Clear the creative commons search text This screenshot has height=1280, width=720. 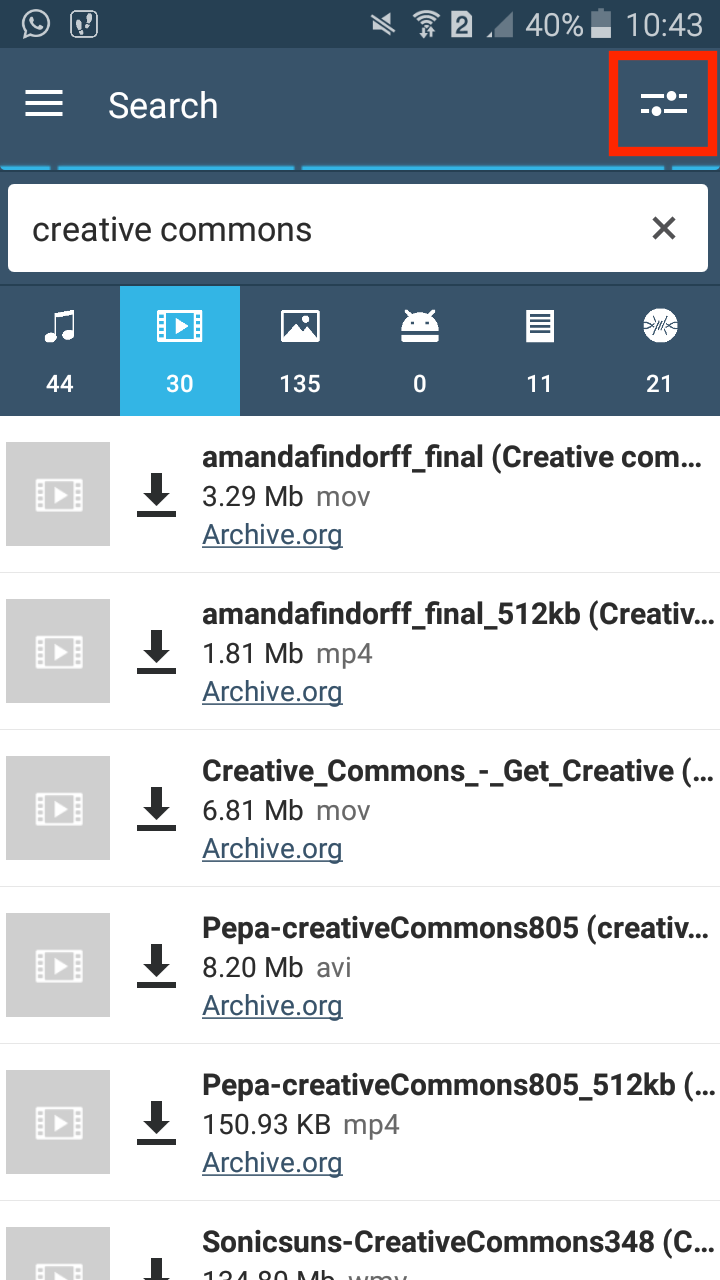pos(664,229)
